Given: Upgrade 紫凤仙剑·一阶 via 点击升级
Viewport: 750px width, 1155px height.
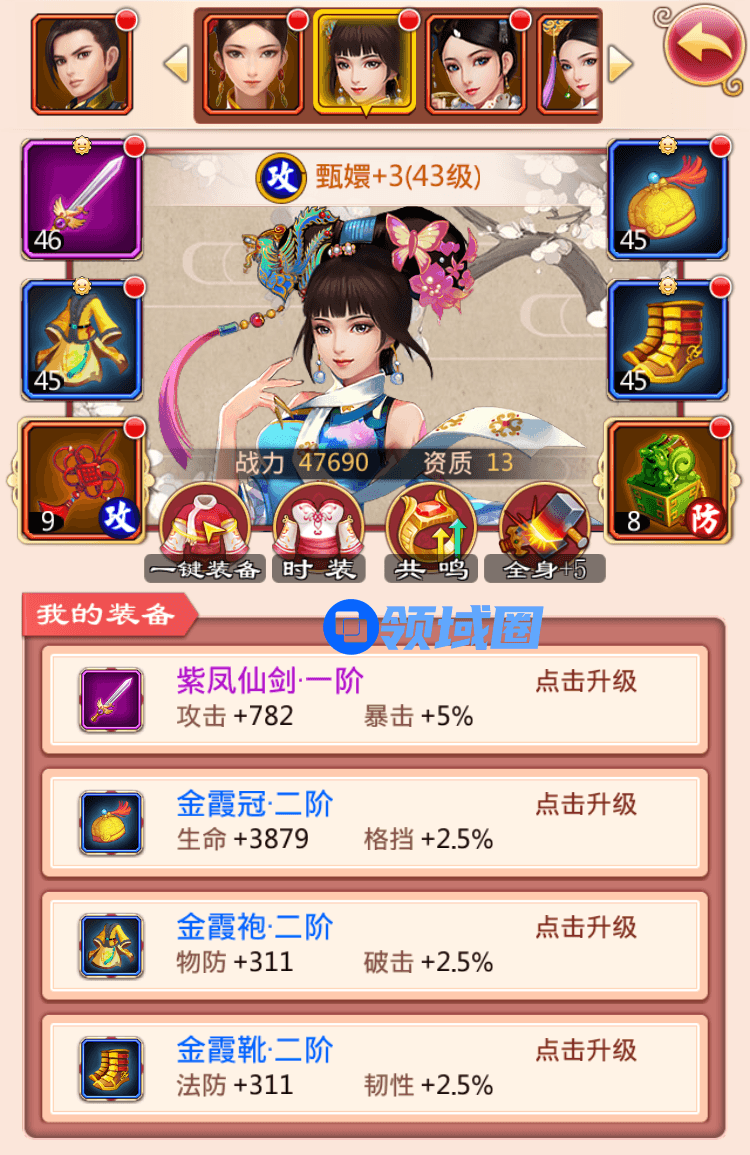Looking at the screenshot, I should [586, 682].
